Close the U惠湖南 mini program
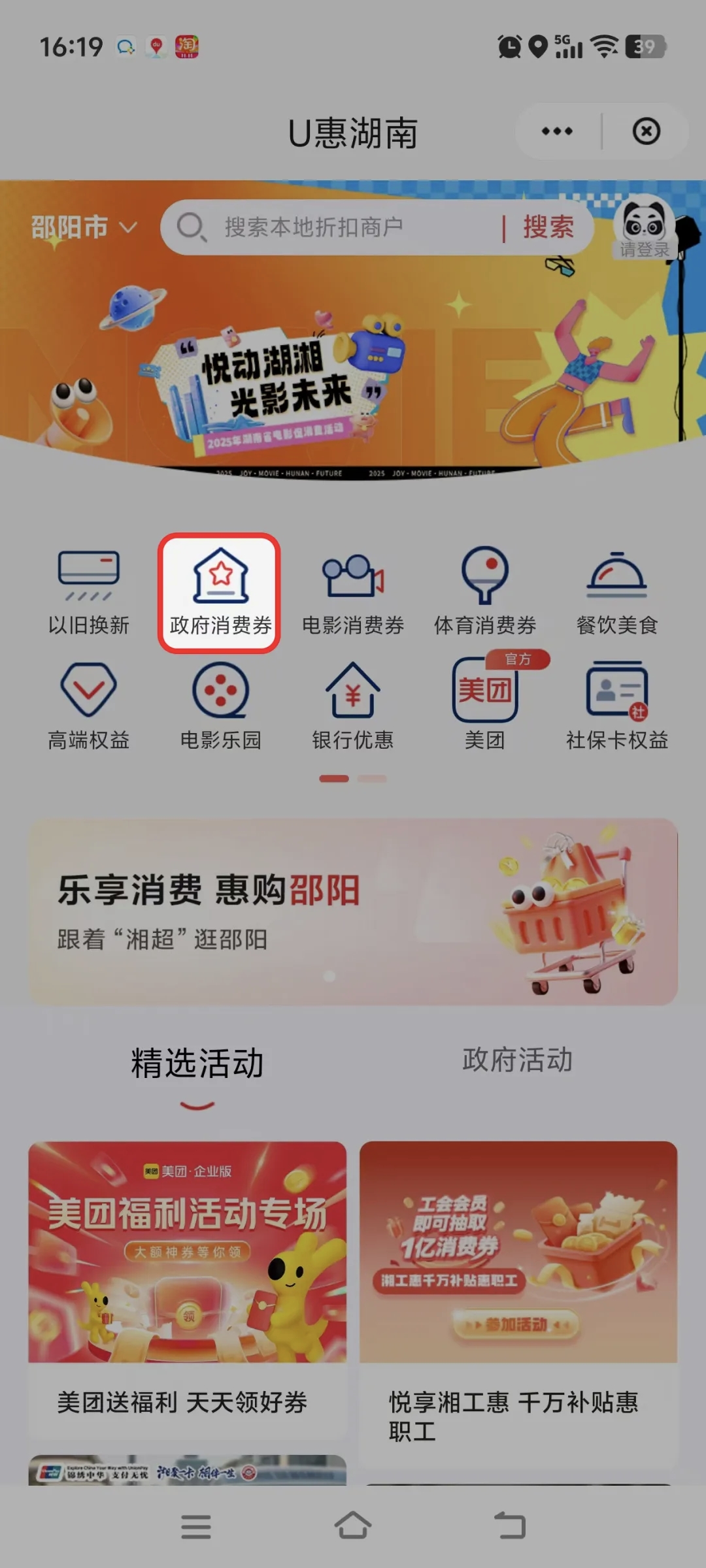The width and height of the screenshot is (706, 1568). (646, 131)
